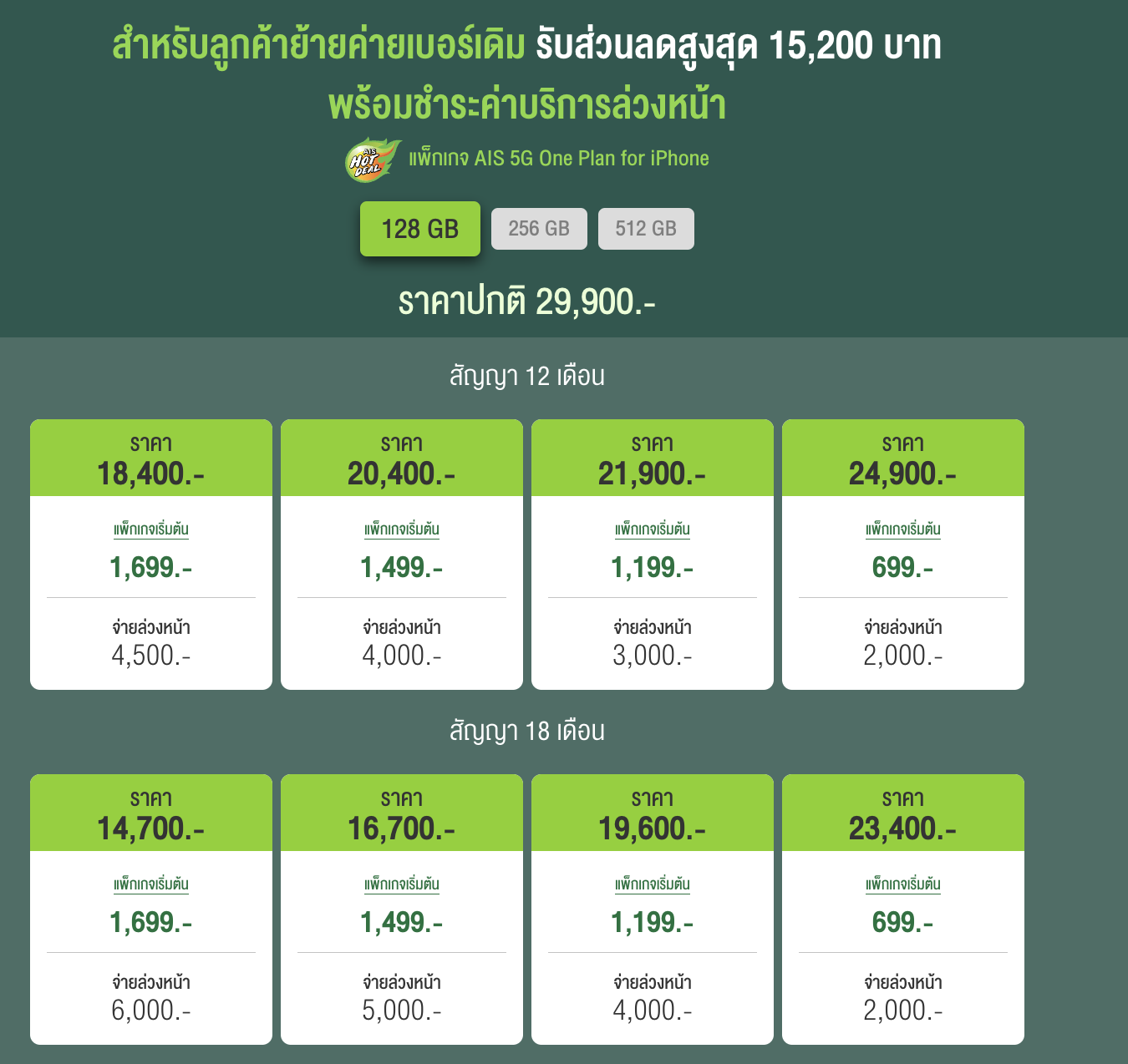Switch to the 512 GB storage option
This screenshot has height=1064, width=1128.
coord(646,229)
